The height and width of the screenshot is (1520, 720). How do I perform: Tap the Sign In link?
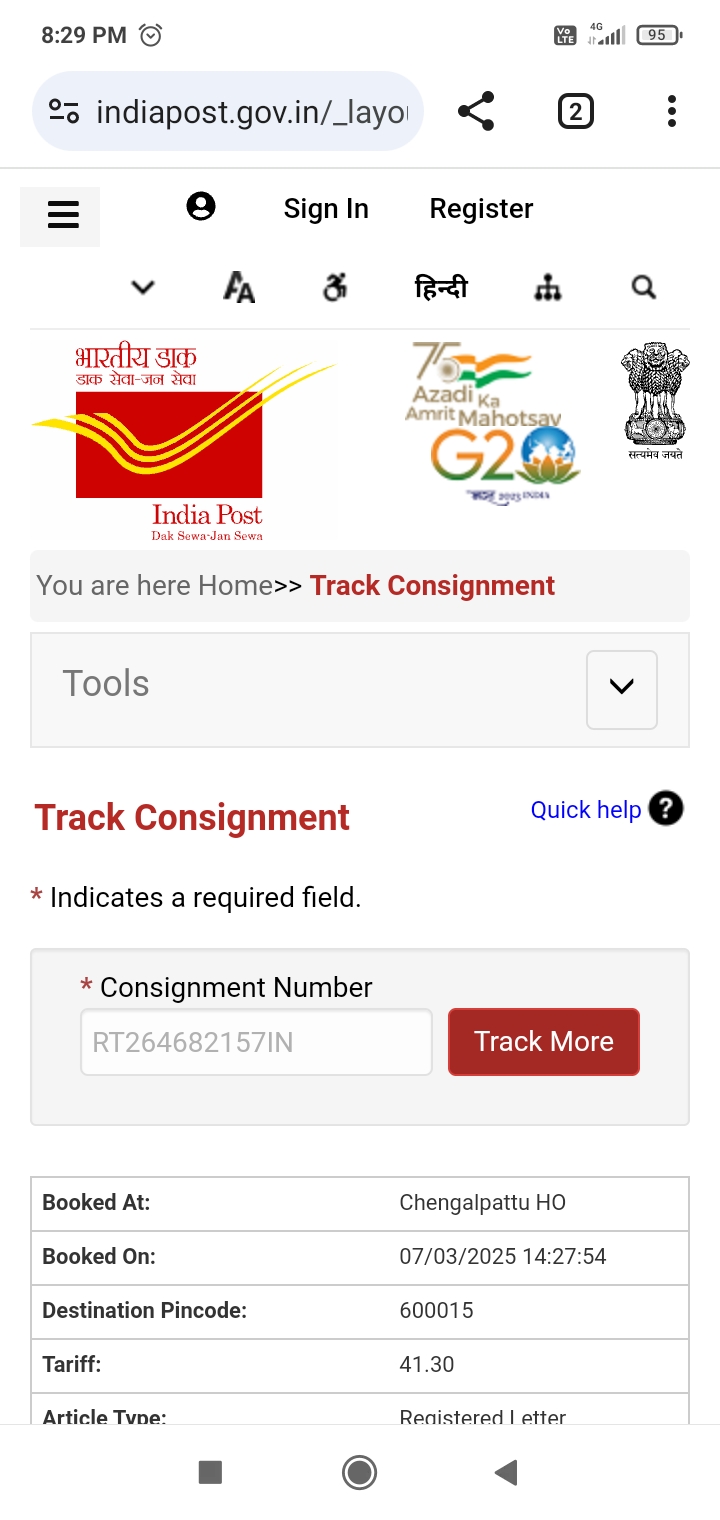[326, 209]
